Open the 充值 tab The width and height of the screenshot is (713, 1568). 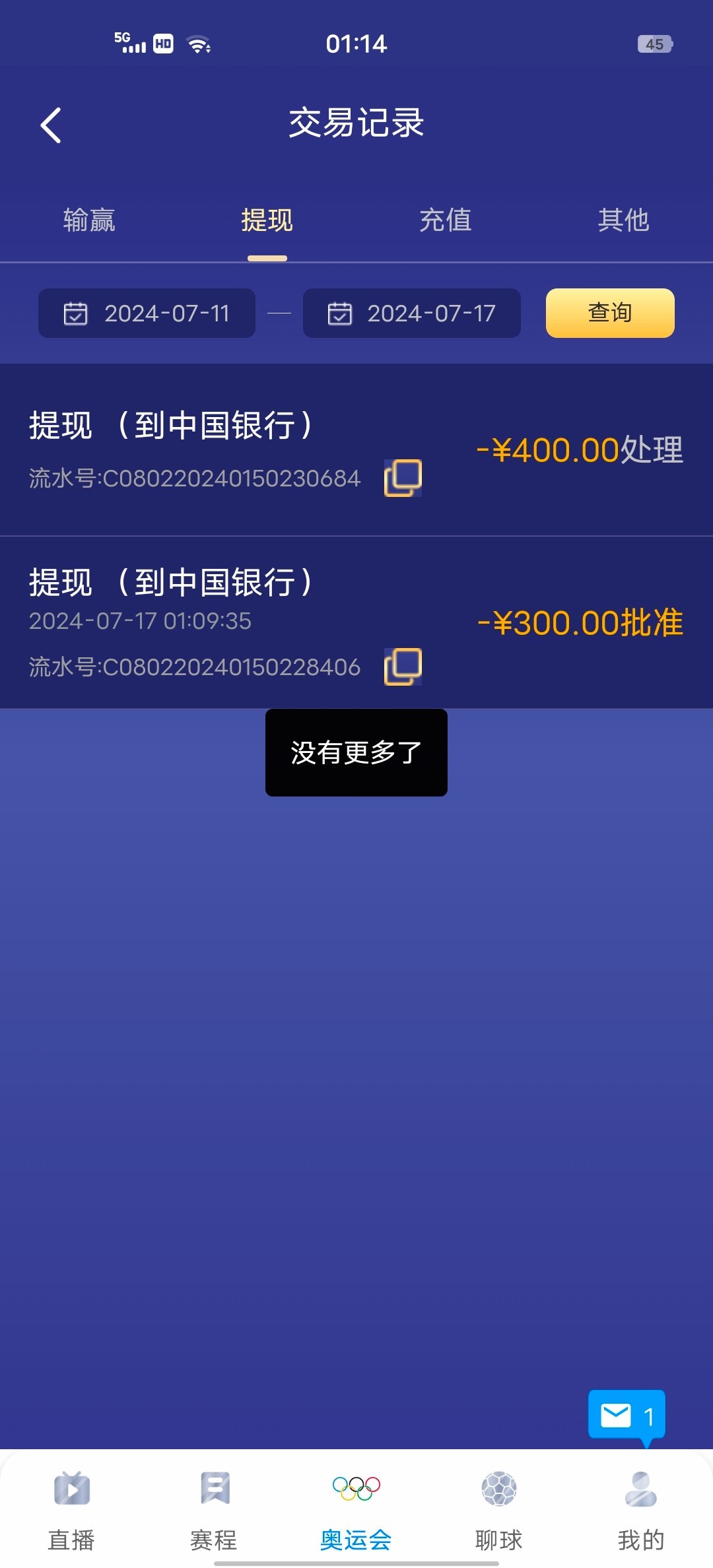coord(446,220)
